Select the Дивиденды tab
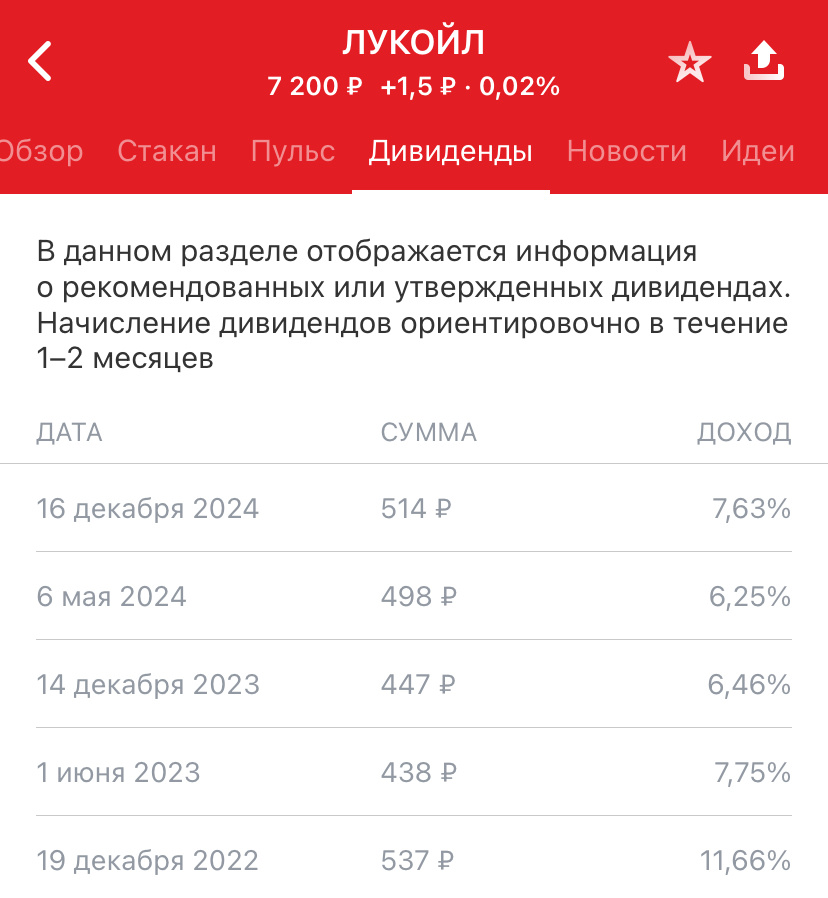Image resolution: width=828 pixels, height=898 pixels. (451, 152)
